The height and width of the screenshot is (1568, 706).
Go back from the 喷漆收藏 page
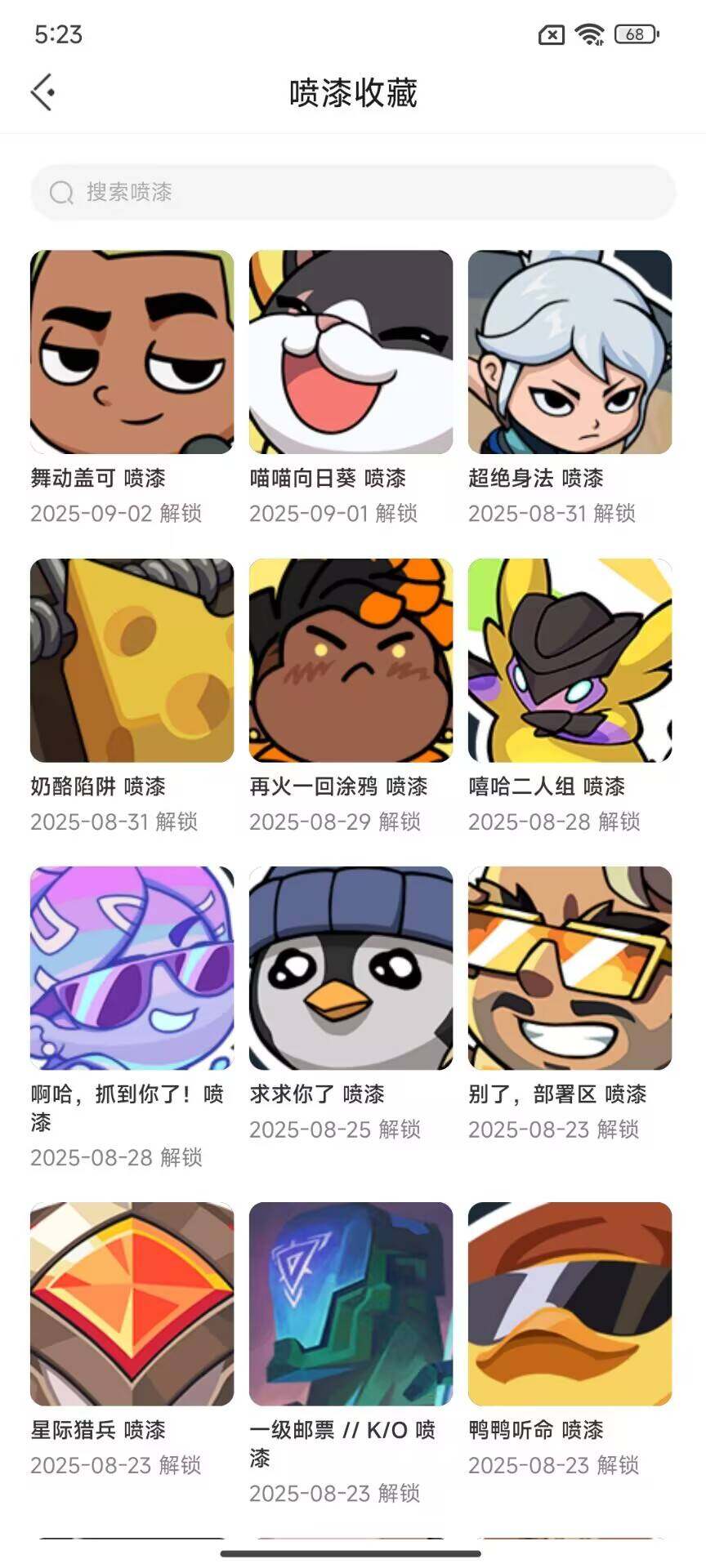tap(43, 92)
